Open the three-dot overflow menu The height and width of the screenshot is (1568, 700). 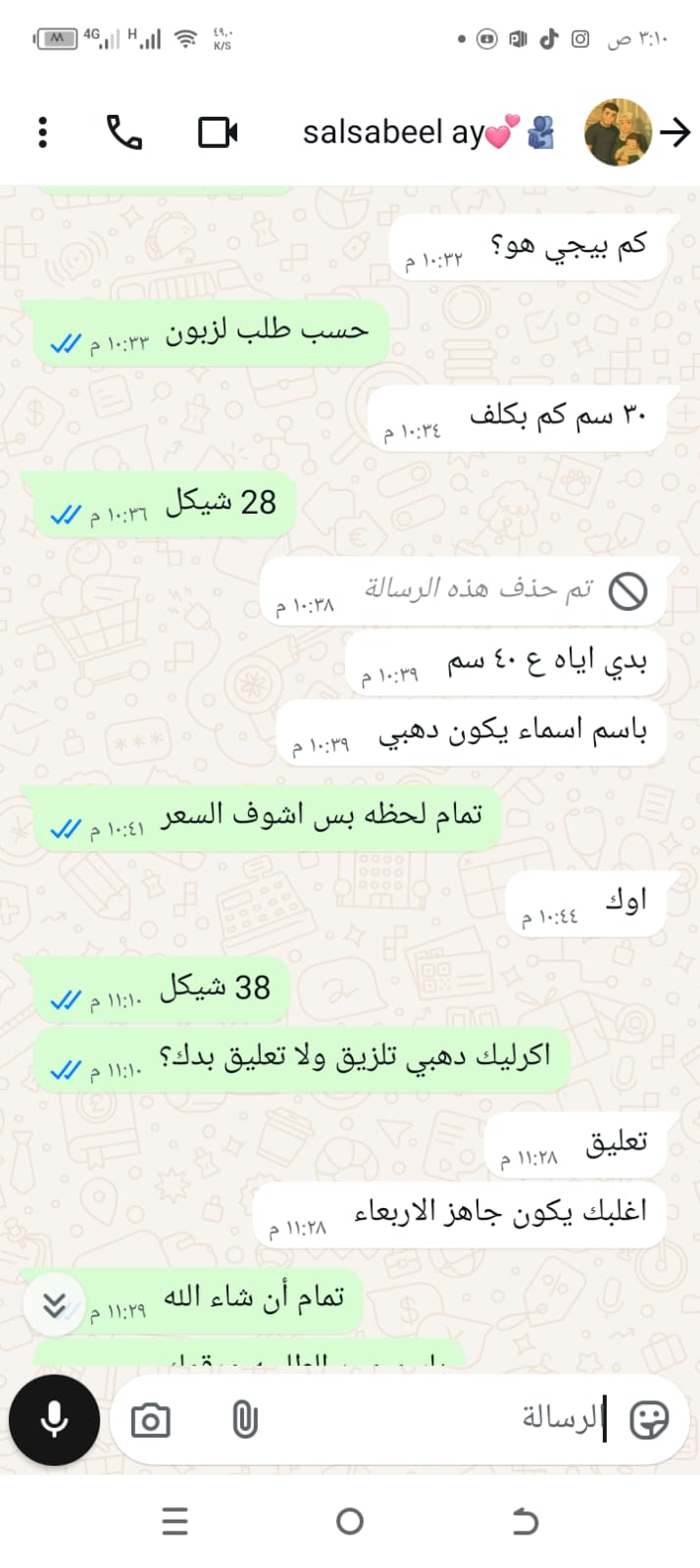[42, 132]
